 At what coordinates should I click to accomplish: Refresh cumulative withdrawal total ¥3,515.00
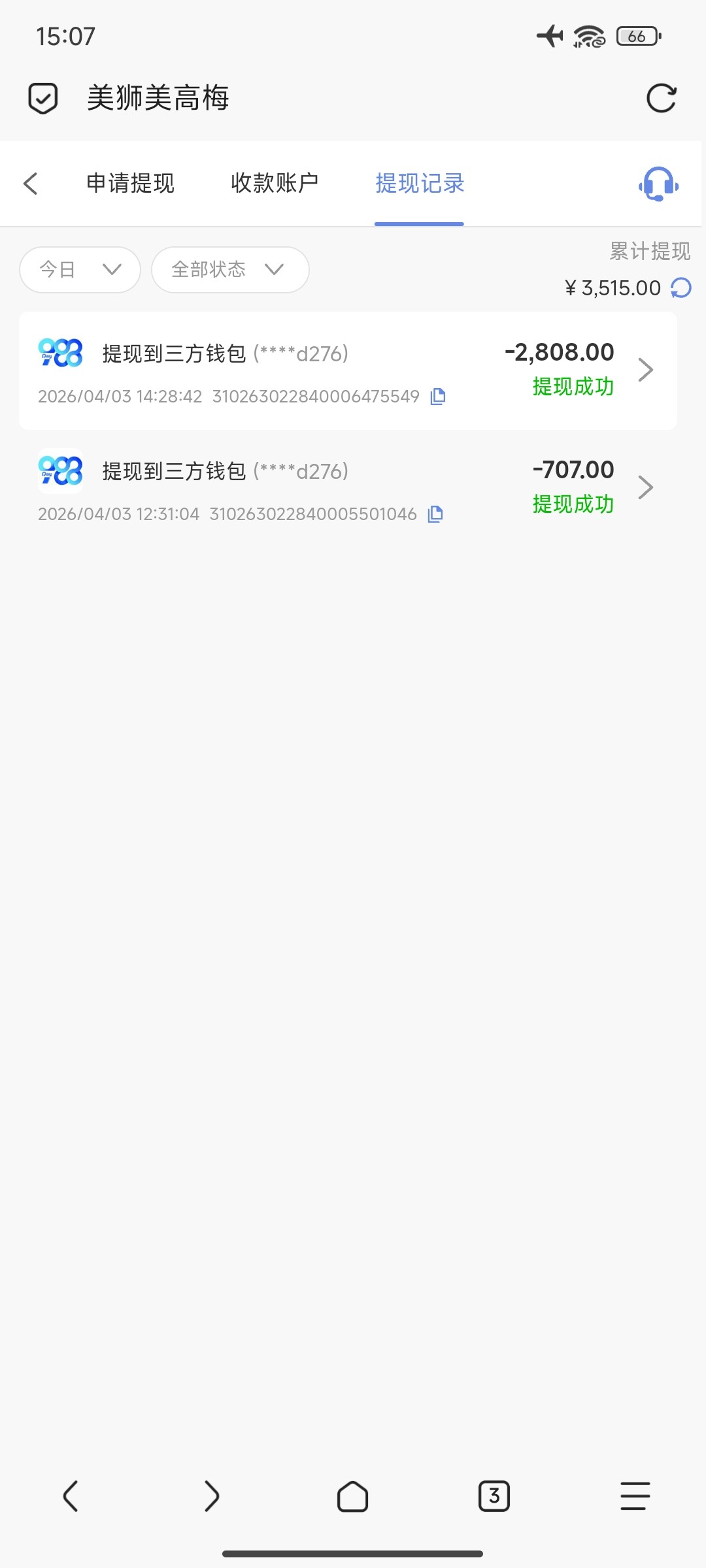click(x=680, y=287)
